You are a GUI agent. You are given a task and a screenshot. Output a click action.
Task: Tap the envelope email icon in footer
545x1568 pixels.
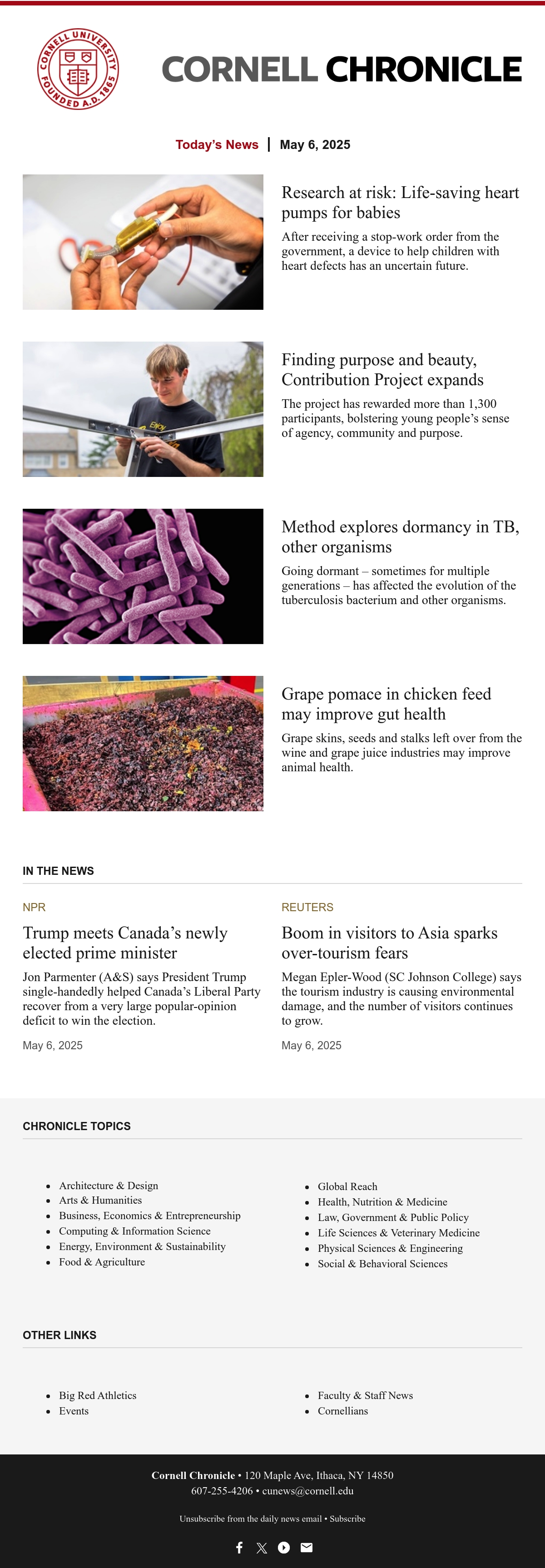pyautogui.click(x=306, y=1547)
